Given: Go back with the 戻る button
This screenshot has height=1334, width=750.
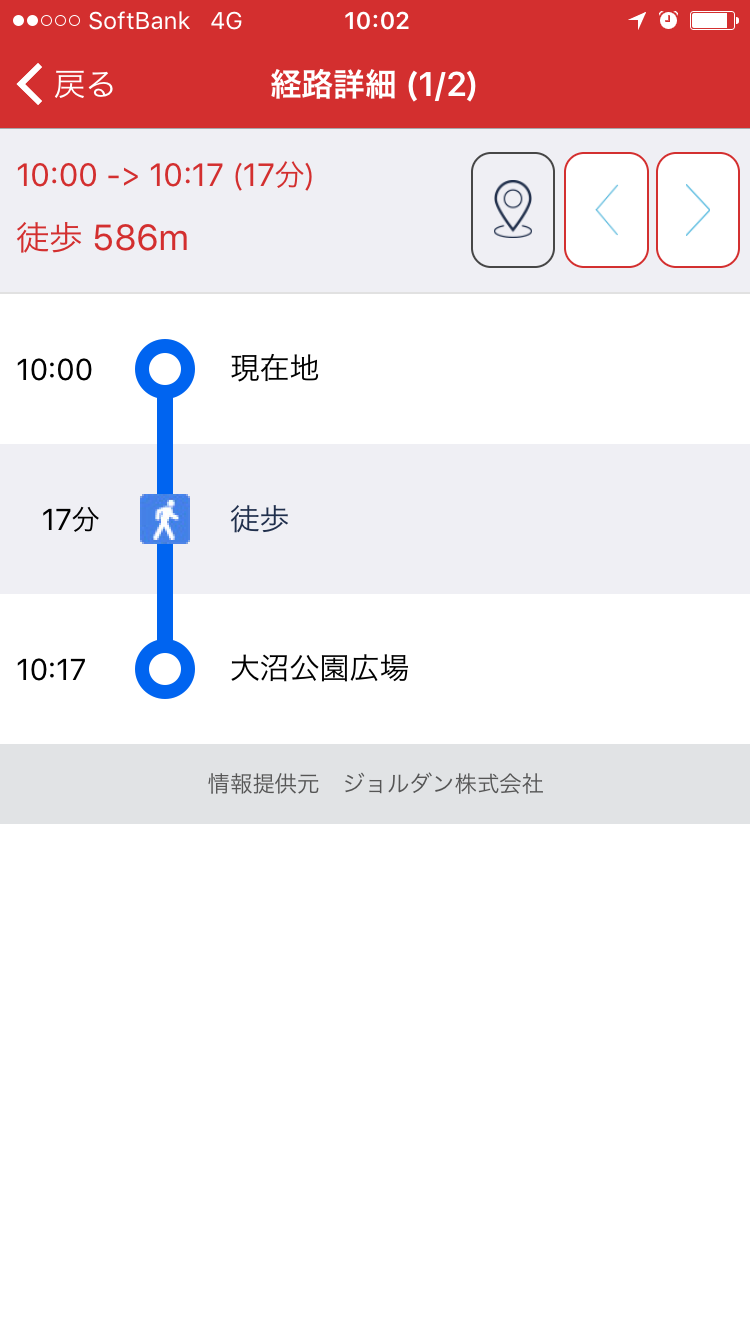Looking at the screenshot, I should [66, 85].
